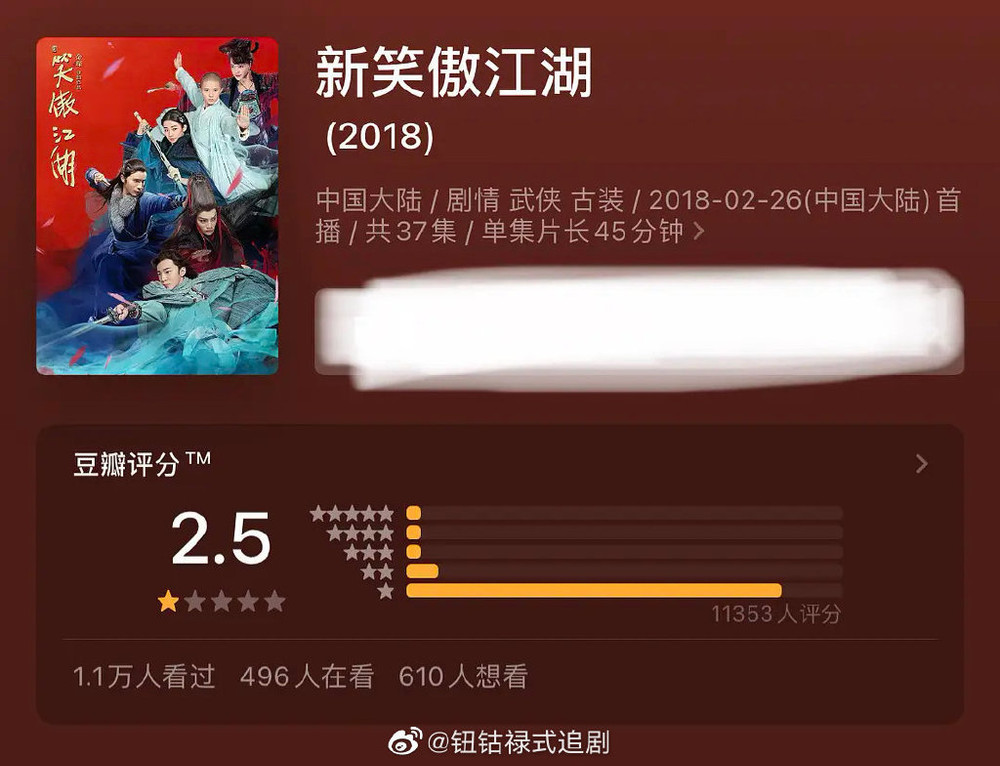Open the 豆瓣评分 rating details

(921, 464)
